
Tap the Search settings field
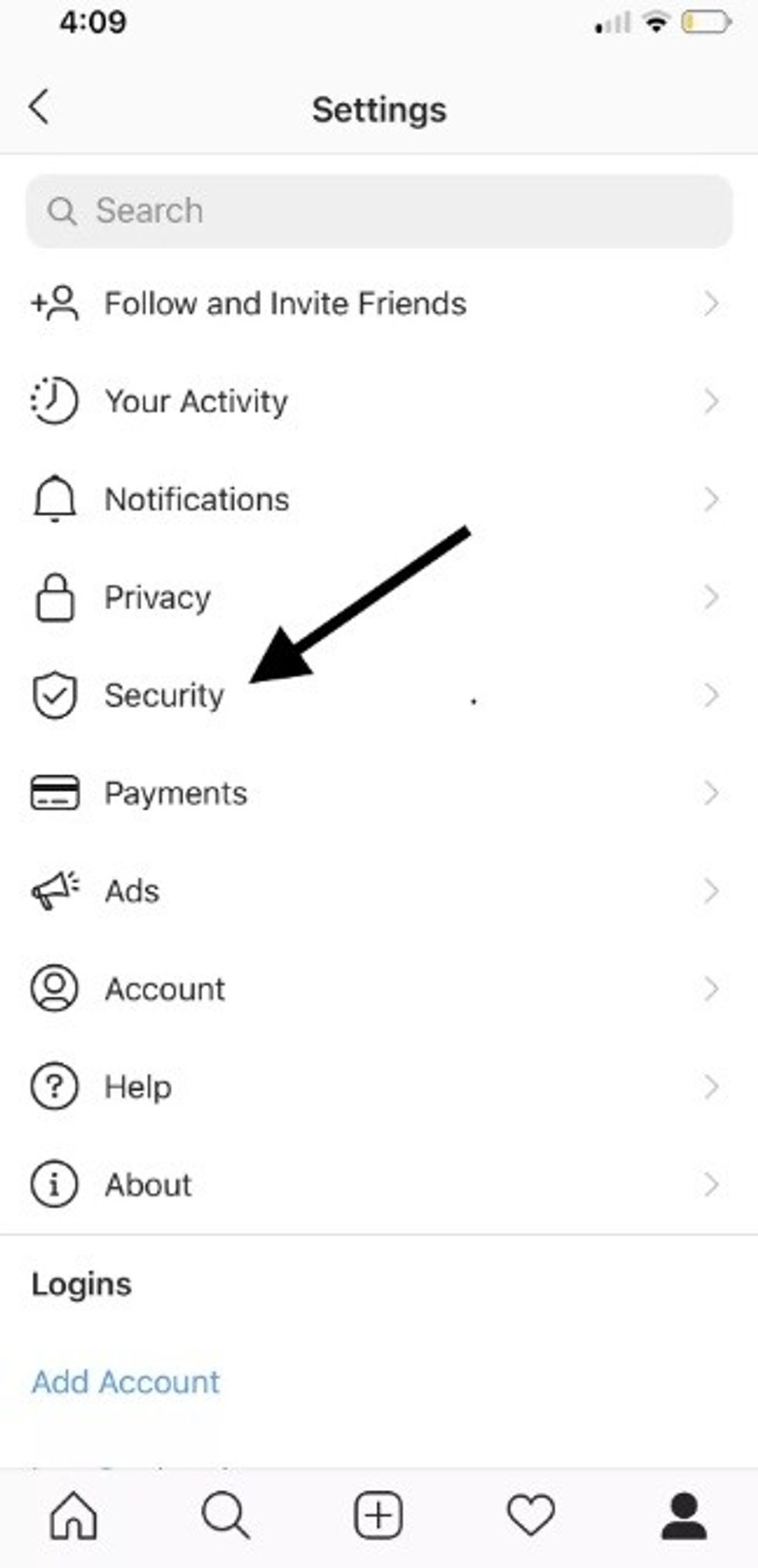click(x=379, y=211)
